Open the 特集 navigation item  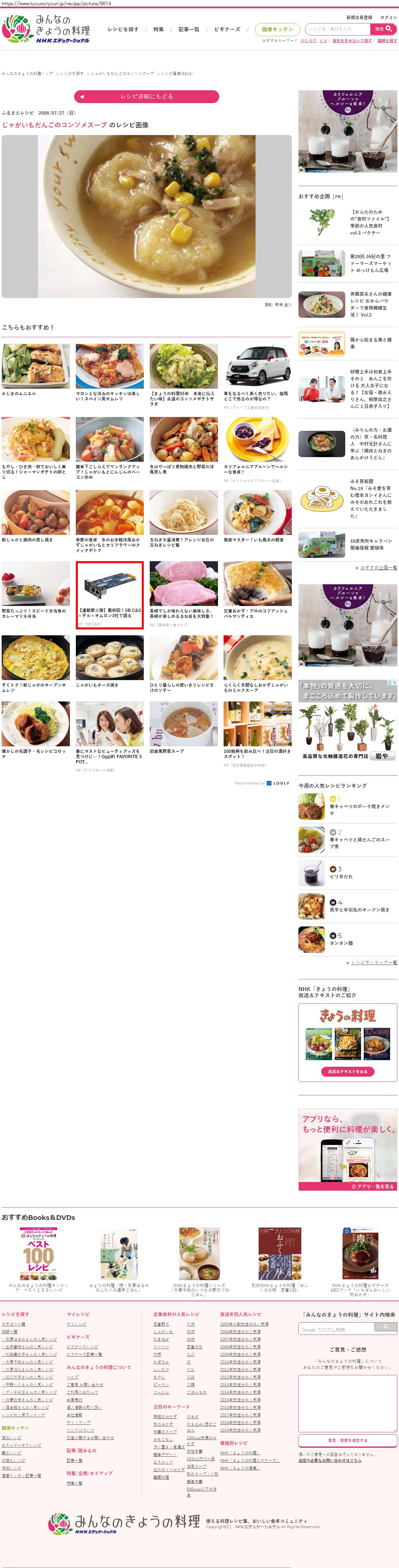tap(158, 29)
